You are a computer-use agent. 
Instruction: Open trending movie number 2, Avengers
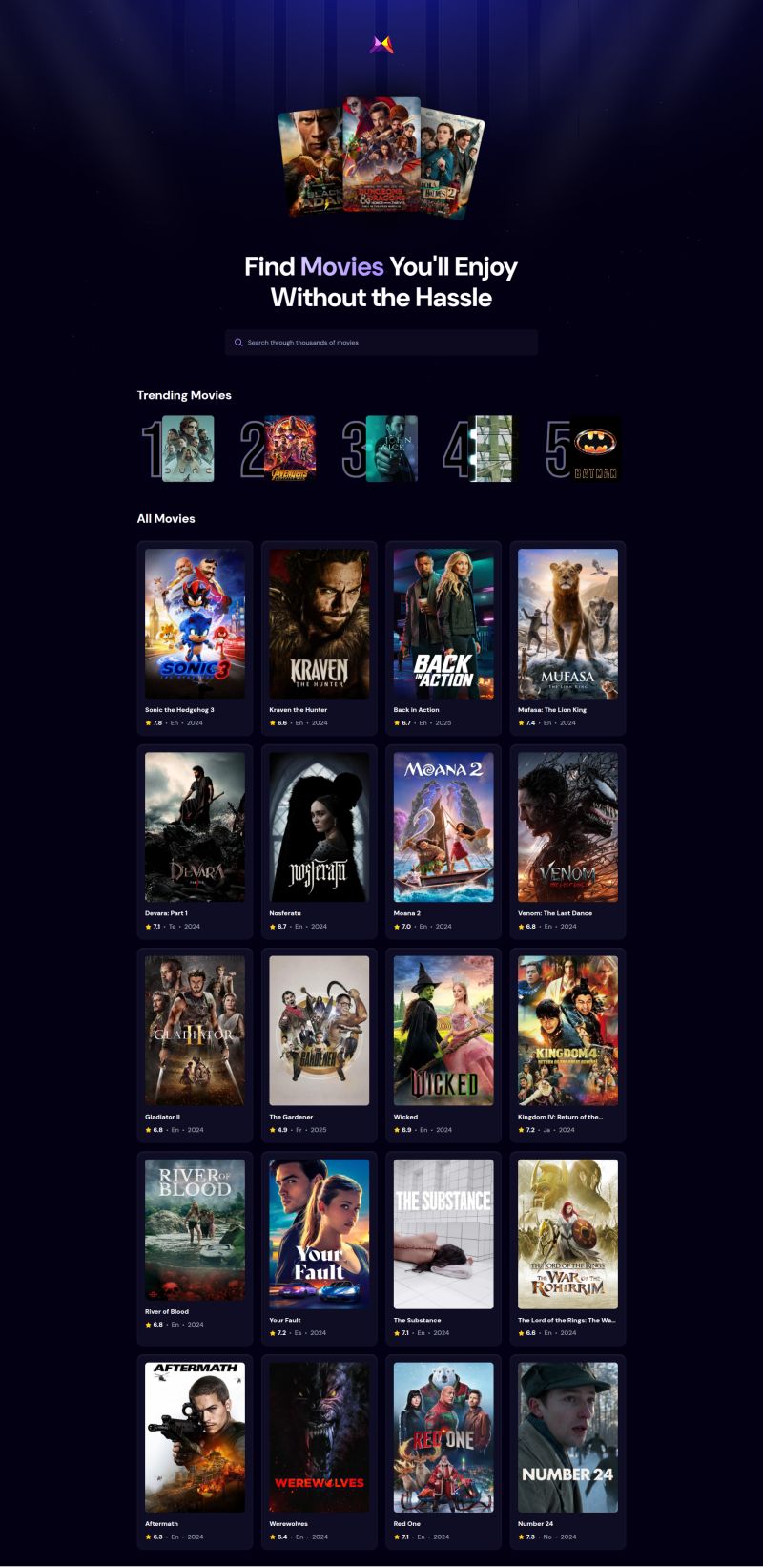[x=289, y=449]
